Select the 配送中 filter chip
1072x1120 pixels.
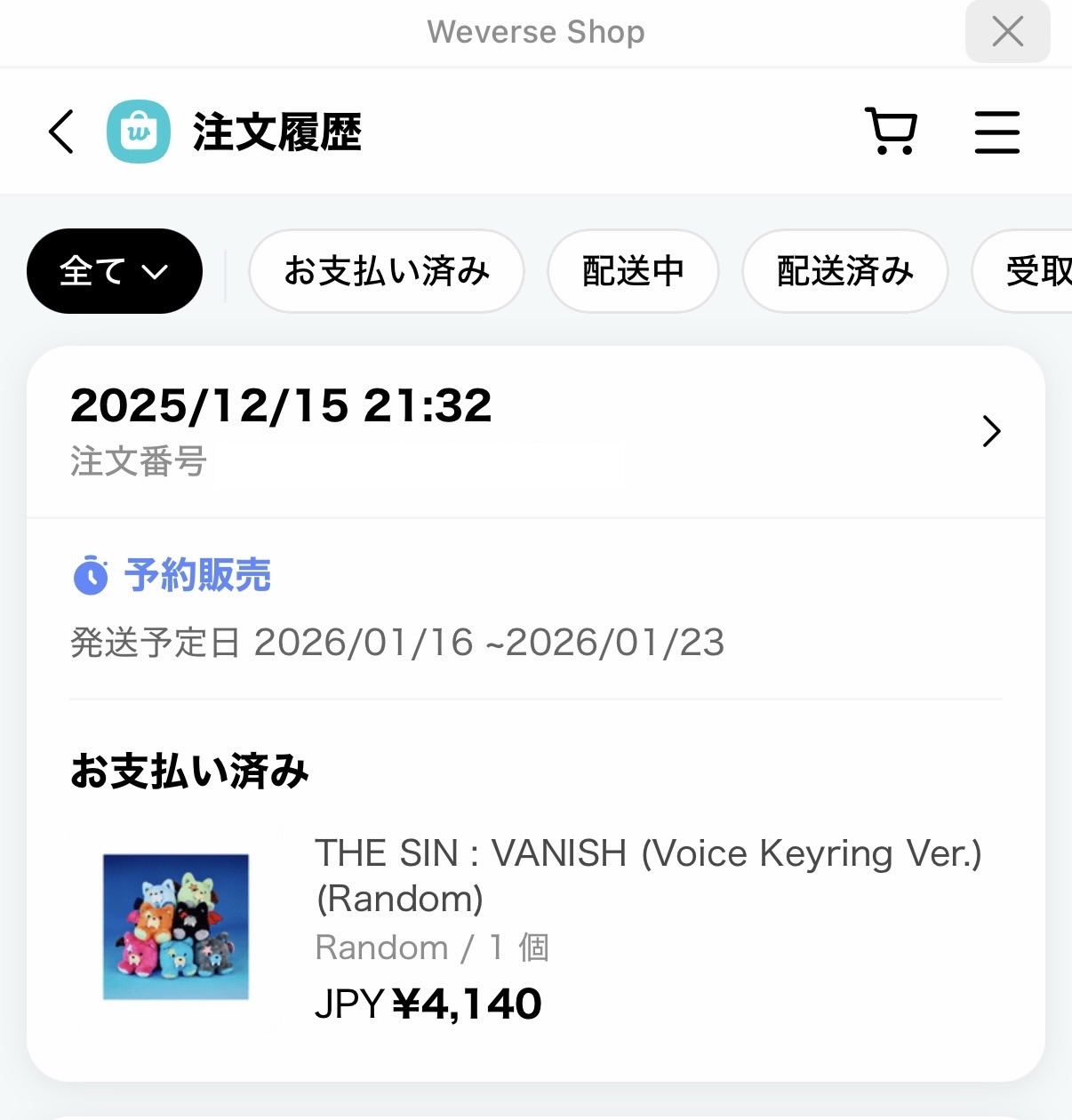coord(633,271)
